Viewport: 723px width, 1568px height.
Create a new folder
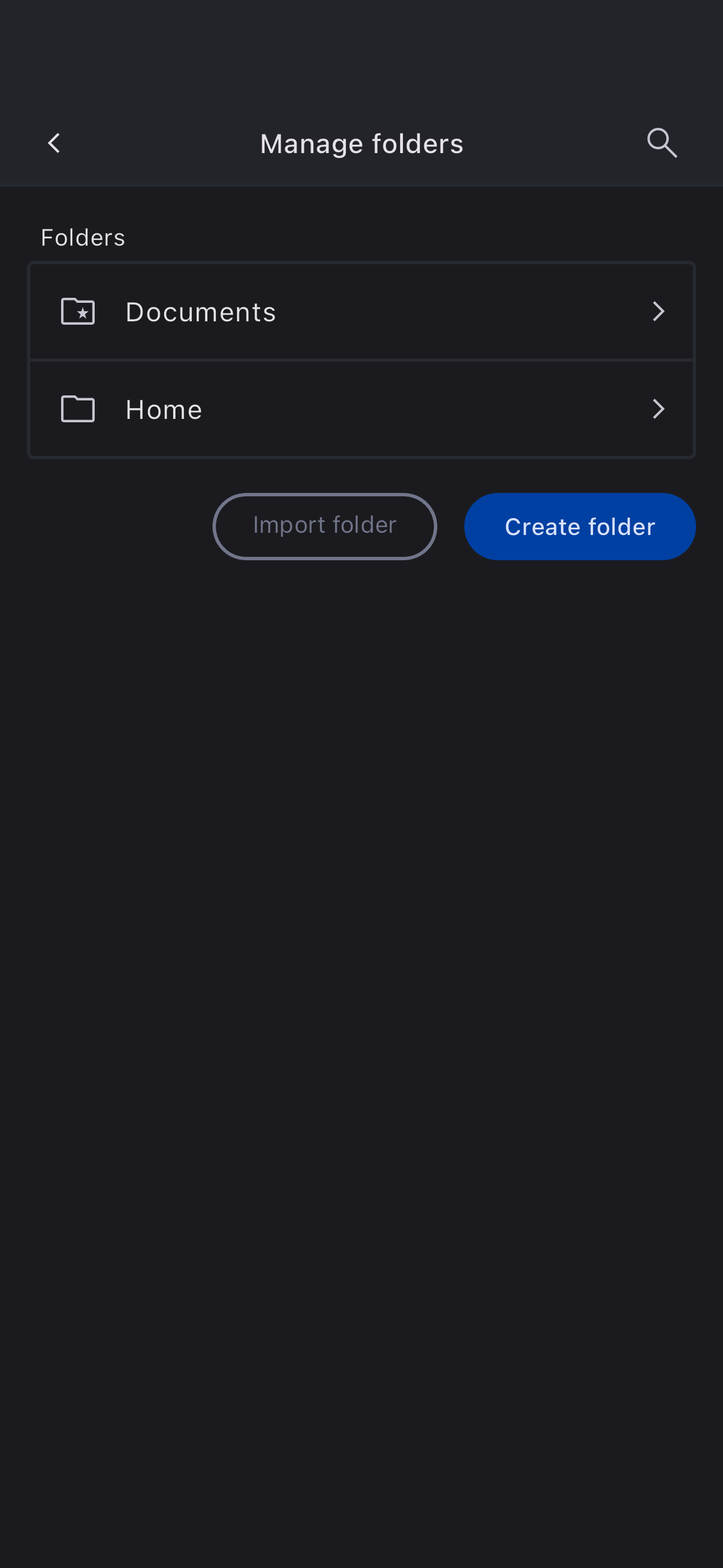tap(580, 527)
